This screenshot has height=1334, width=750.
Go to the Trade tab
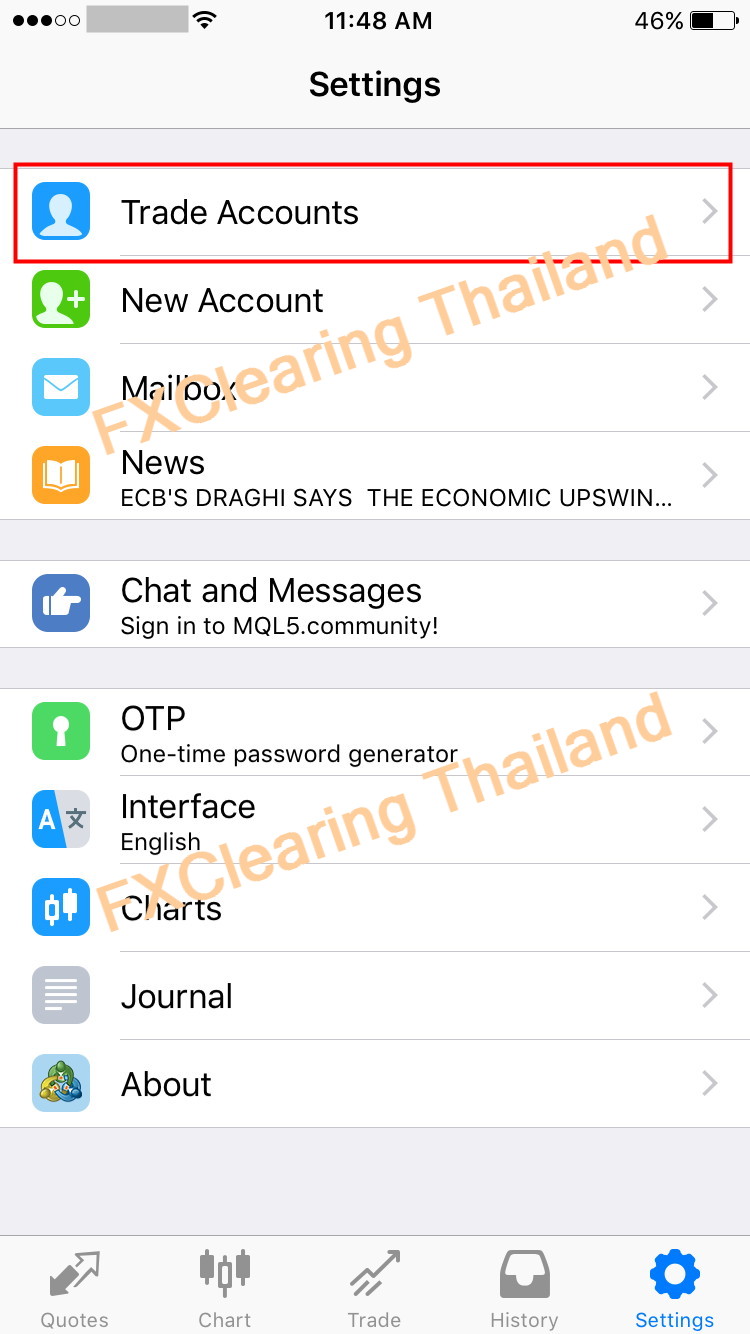[x=375, y=1288]
